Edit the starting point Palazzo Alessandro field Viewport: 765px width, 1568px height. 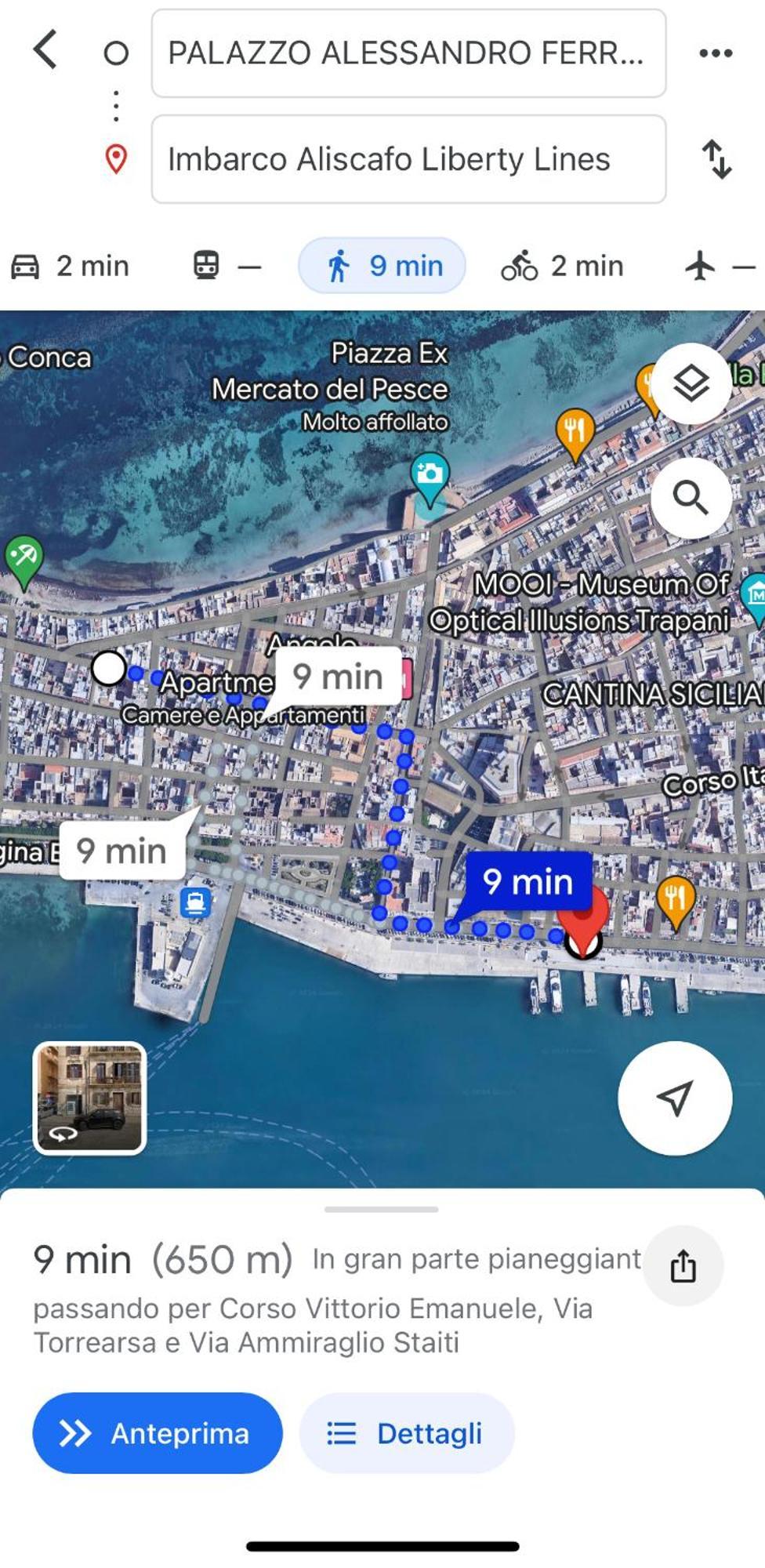[x=408, y=53]
